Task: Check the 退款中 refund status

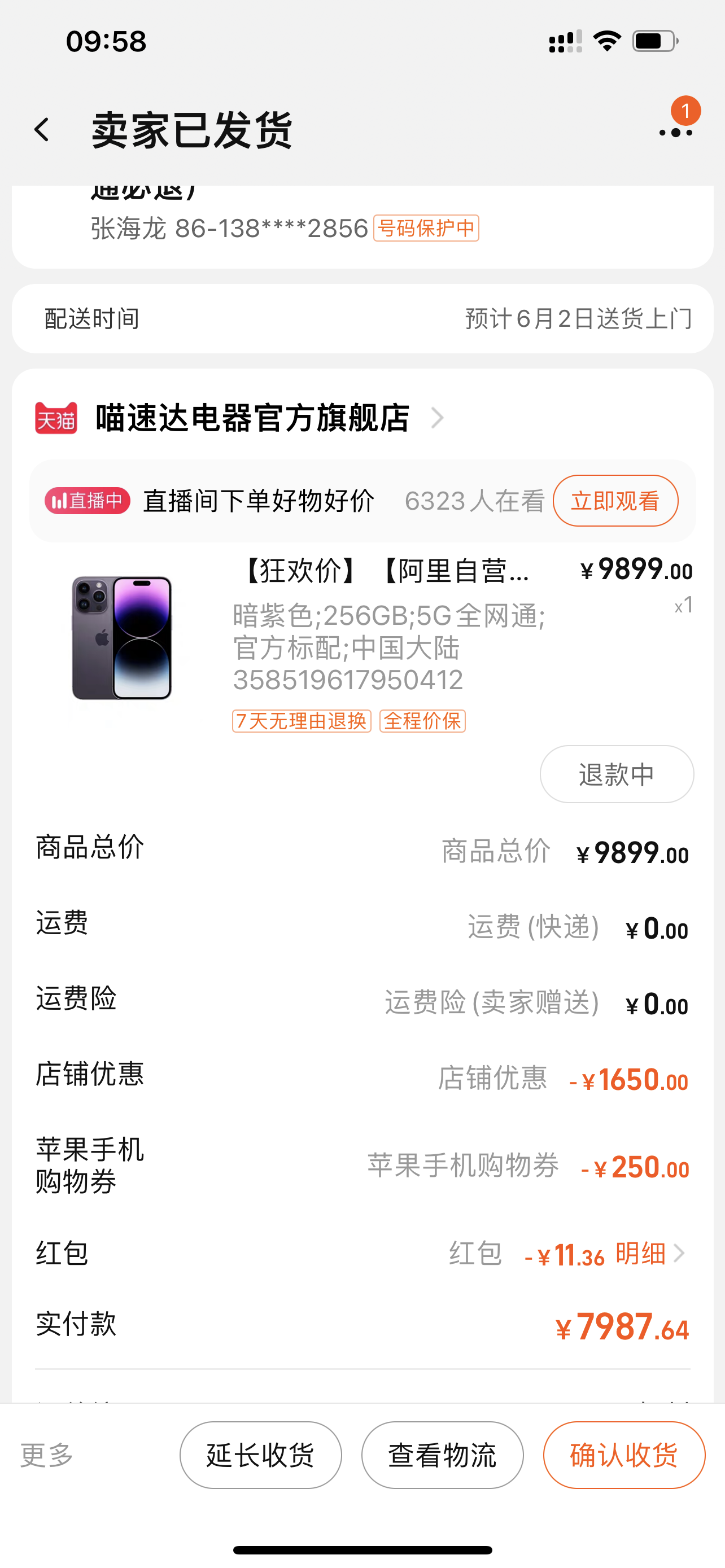Action: pyautogui.click(x=616, y=774)
